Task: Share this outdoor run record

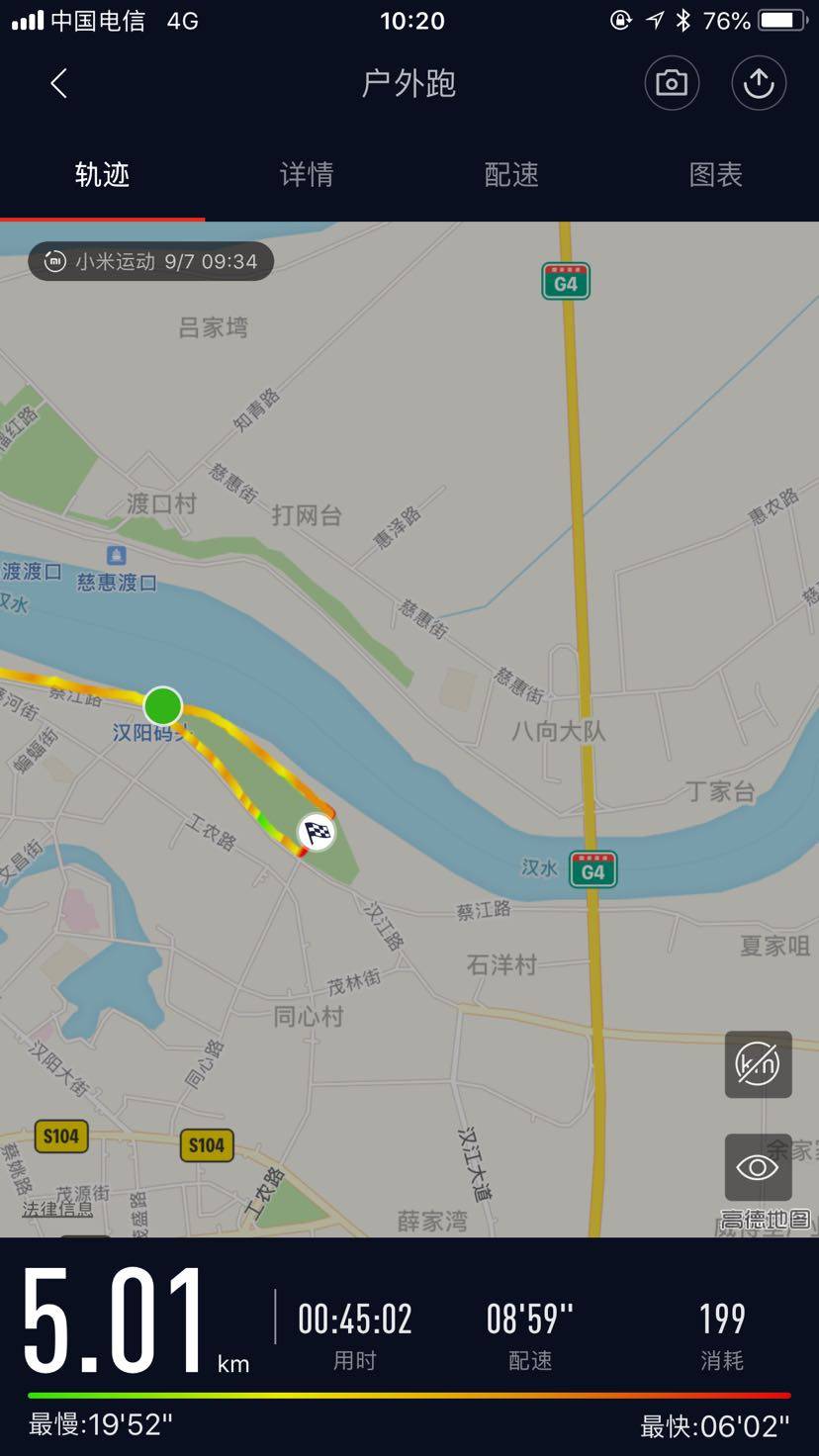Action: click(x=759, y=84)
